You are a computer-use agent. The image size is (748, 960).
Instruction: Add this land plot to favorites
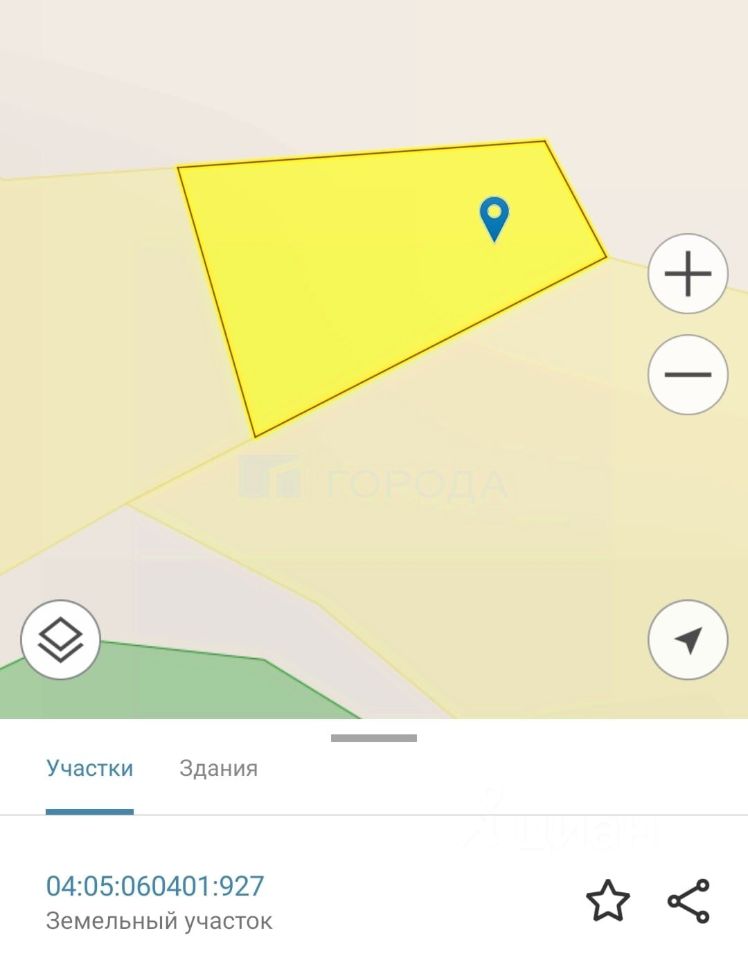pyautogui.click(x=607, y=901)
